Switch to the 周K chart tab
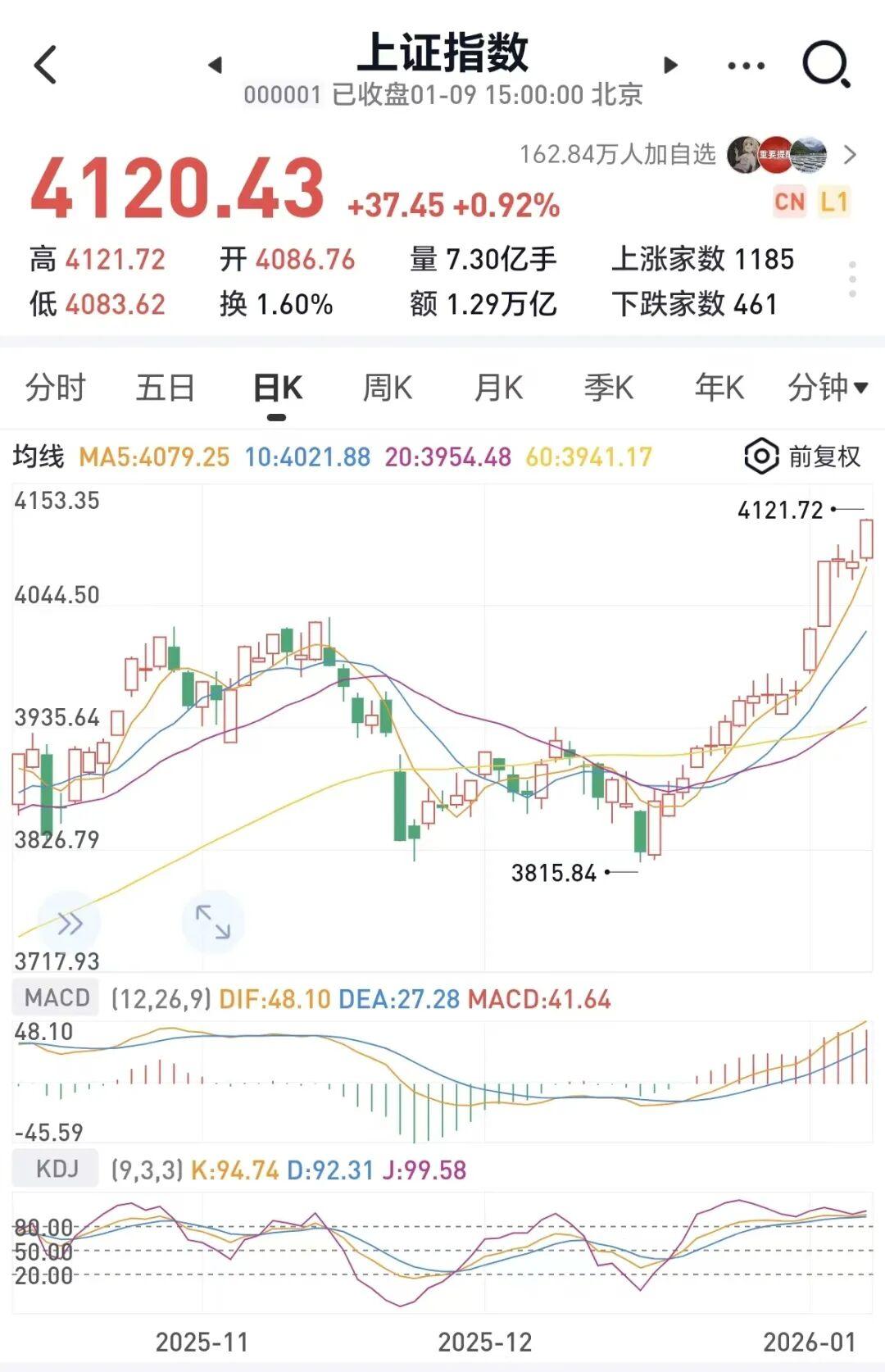Viewport: 885px width, 1372px height. 388,388
